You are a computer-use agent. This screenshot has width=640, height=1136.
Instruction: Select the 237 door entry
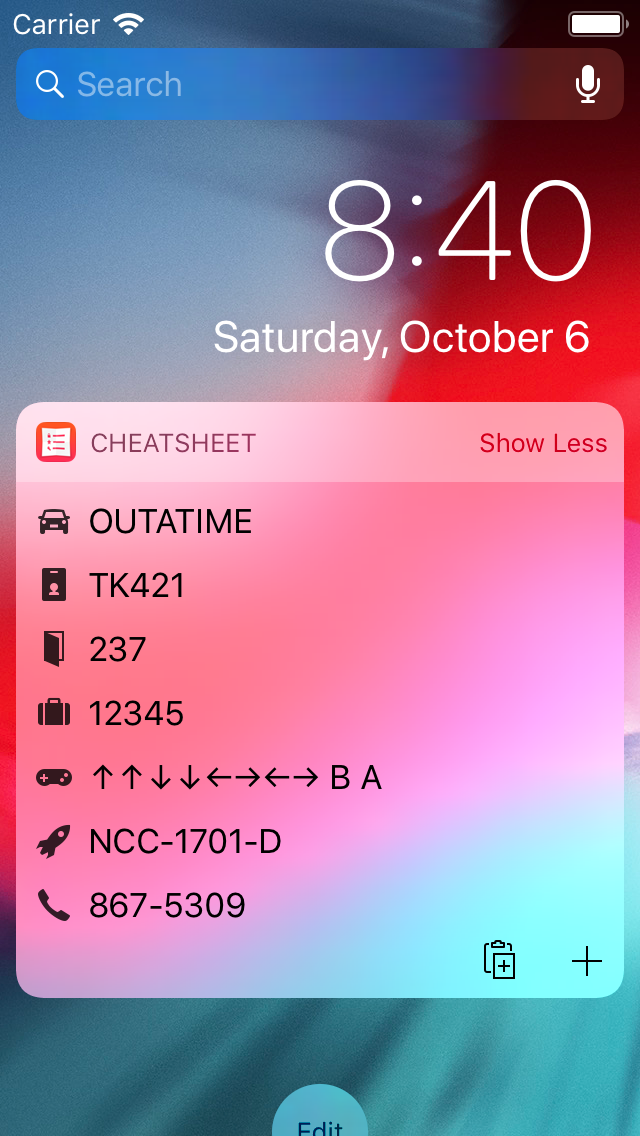(x=320, y=649)
